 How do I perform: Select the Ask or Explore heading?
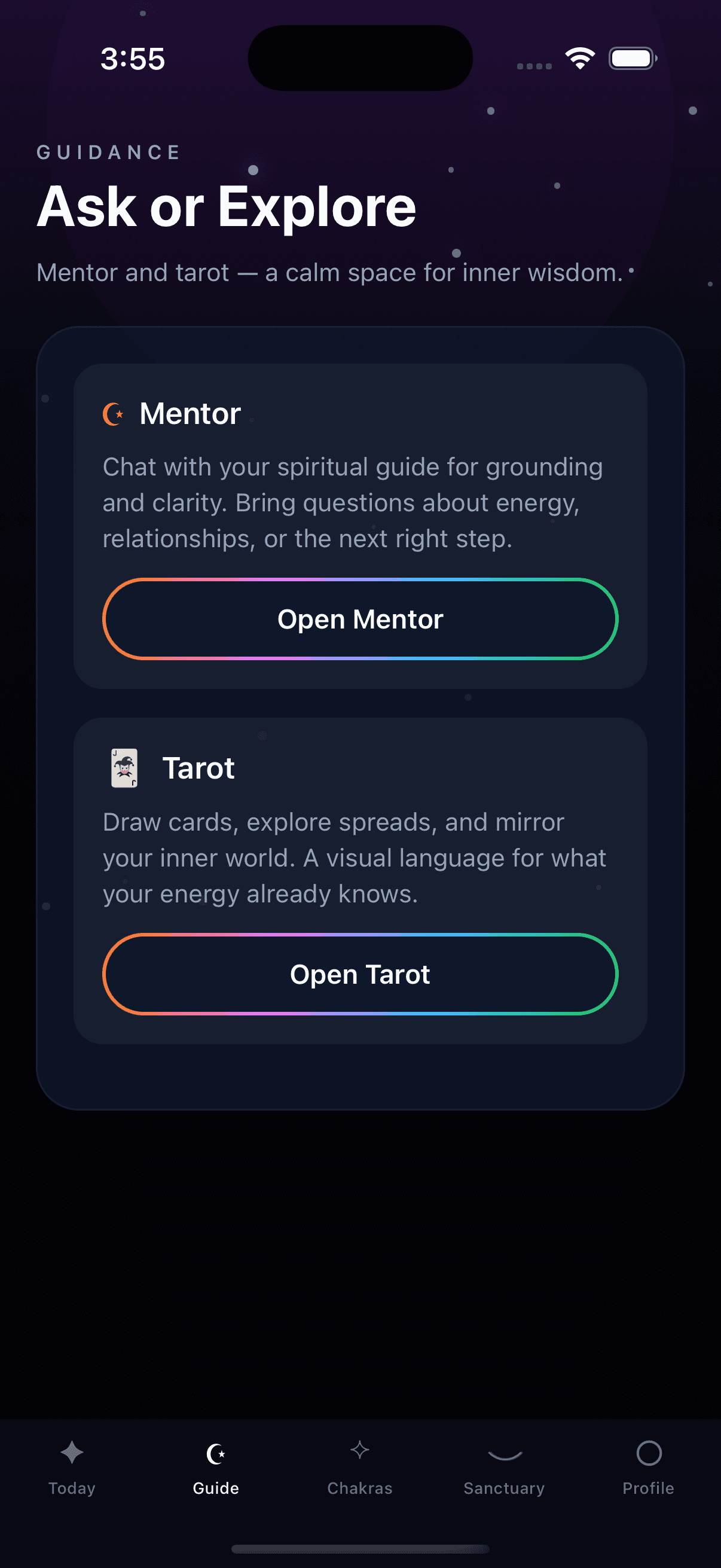click(226, 206)
